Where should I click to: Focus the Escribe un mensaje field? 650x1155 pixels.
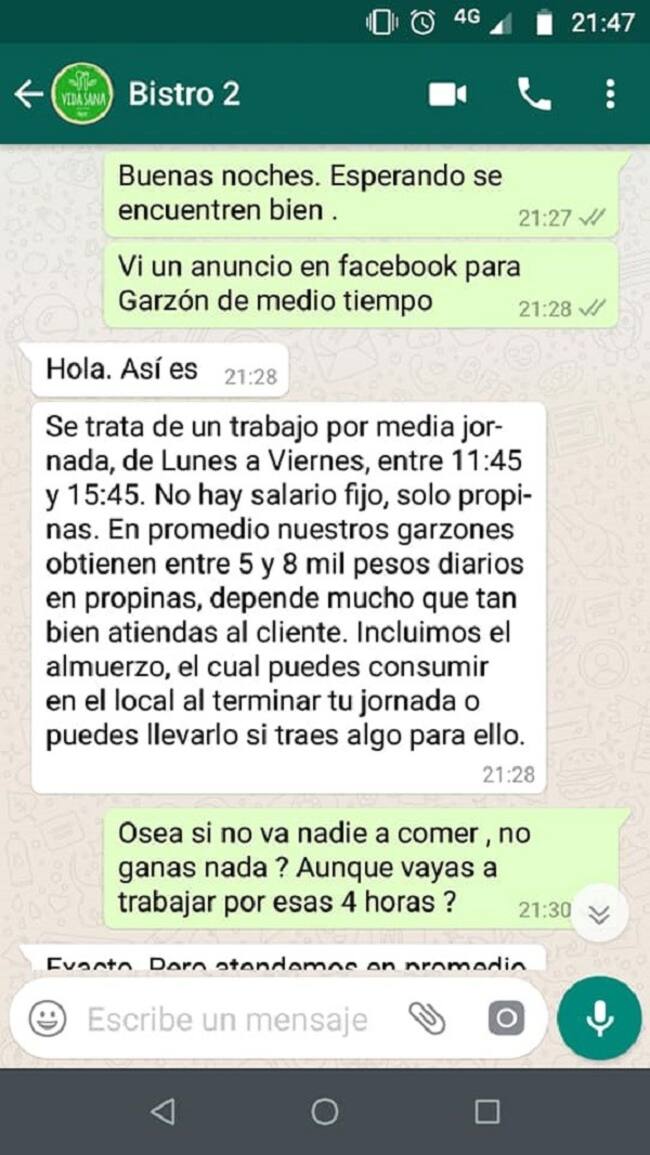tap(228, 1019)
